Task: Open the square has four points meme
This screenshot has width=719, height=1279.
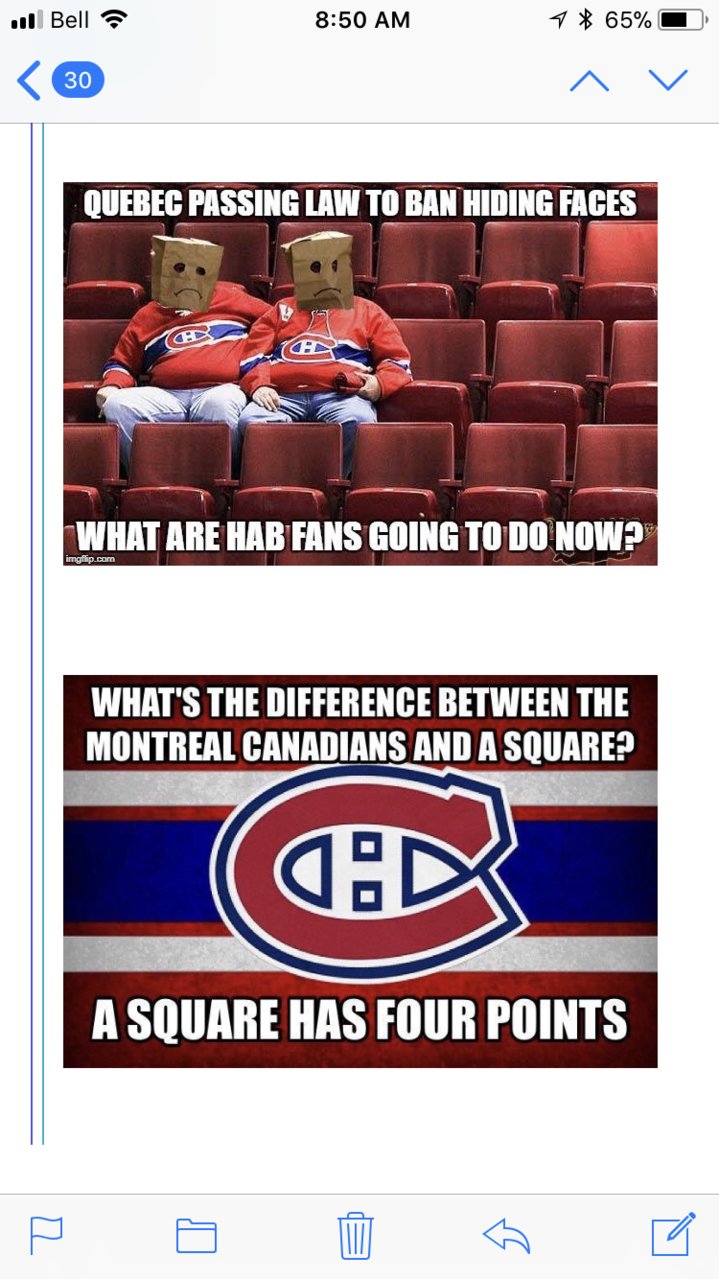Action: click(x=360, y=870)
